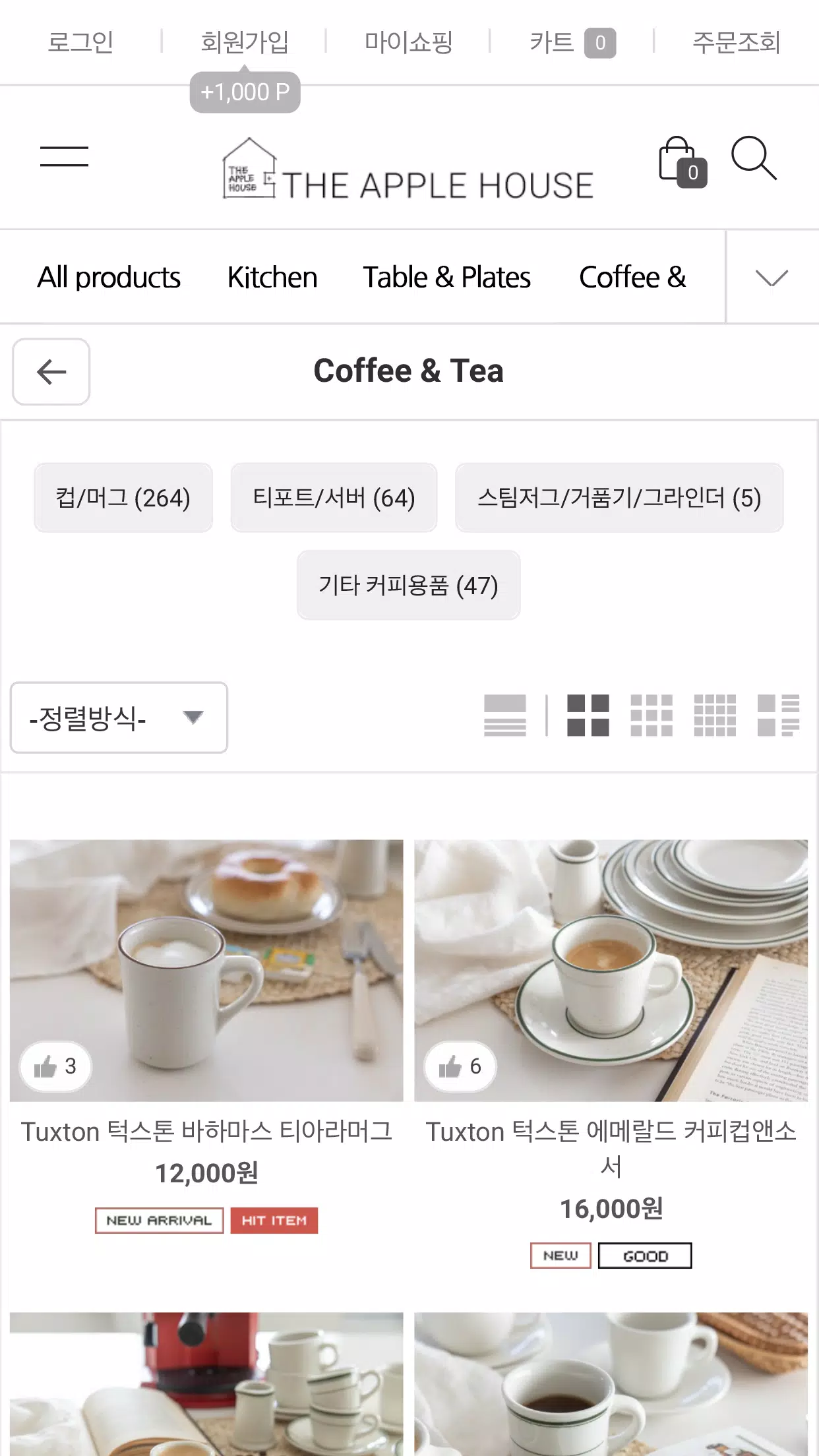819x1456 pixels.
Task: Open the hamburger menu
Action: [64, 157]
